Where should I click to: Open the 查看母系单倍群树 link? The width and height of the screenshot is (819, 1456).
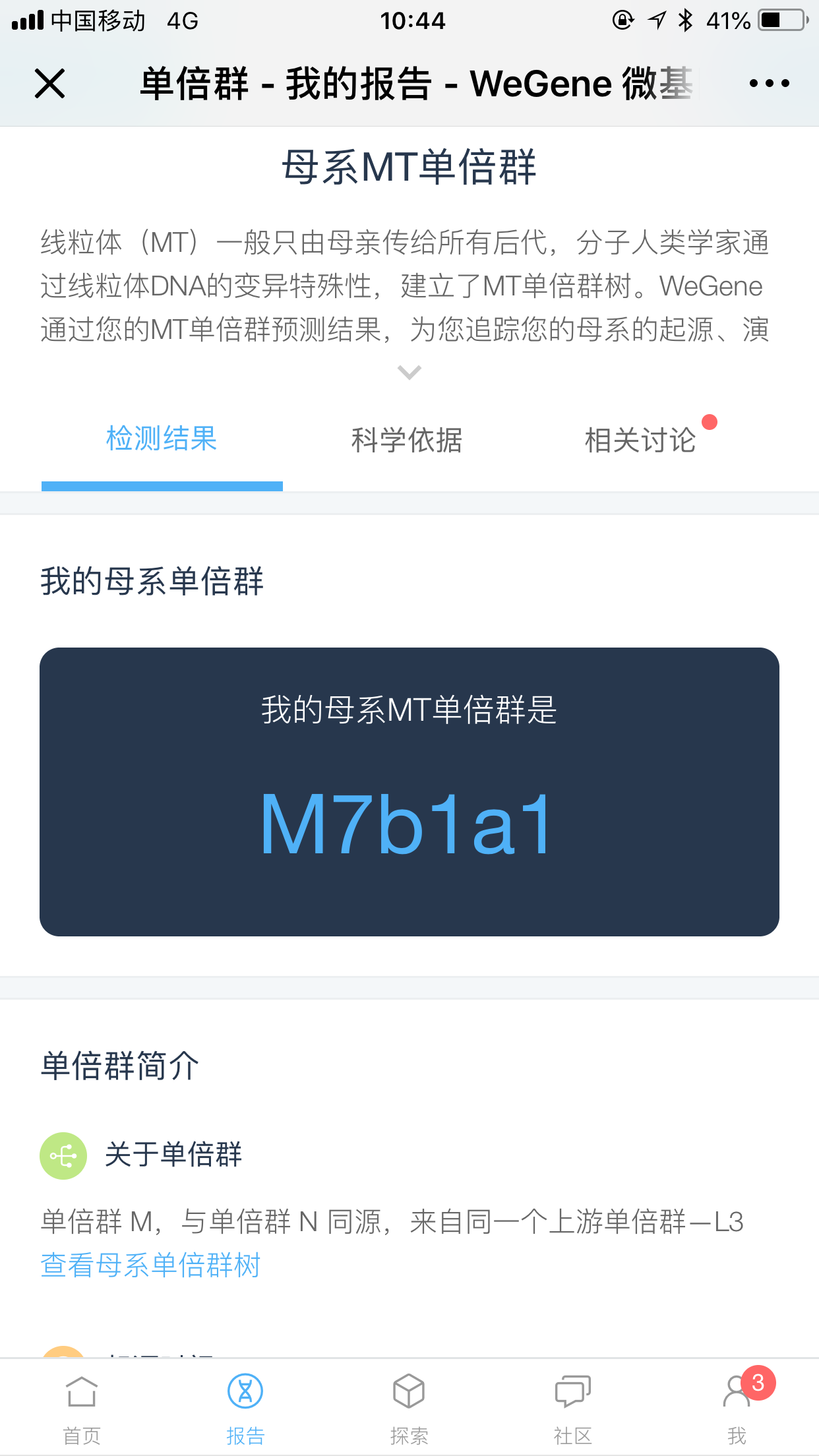tap(151, 1265)
